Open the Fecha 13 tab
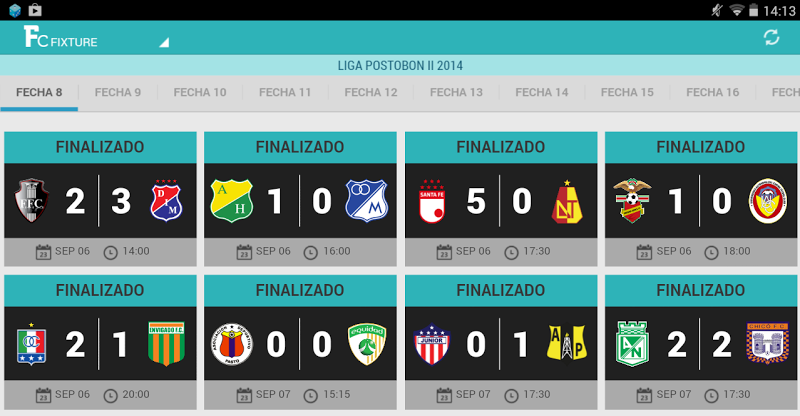Viewport: 800px width, 416px height. (456, 92)
